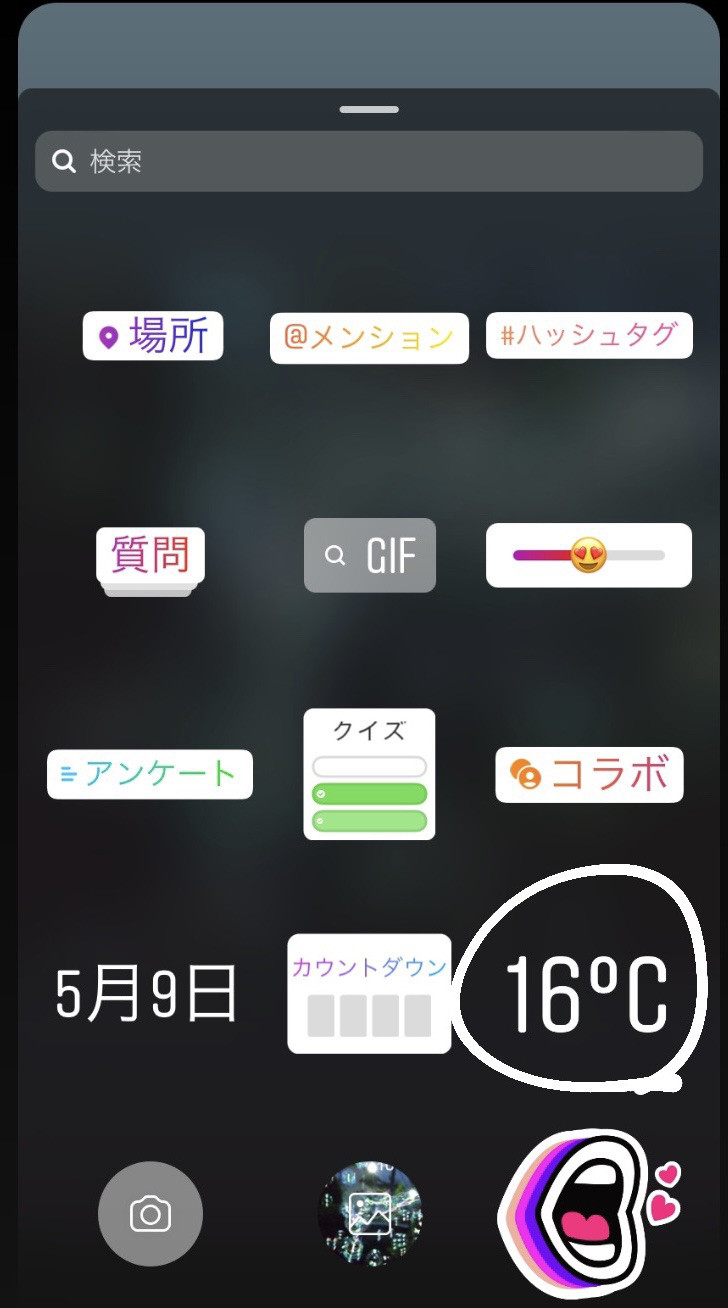This screenshot has width=728, height=1308.
Task: Add the 場所 location sticker
Action: (x=153, y=336)
